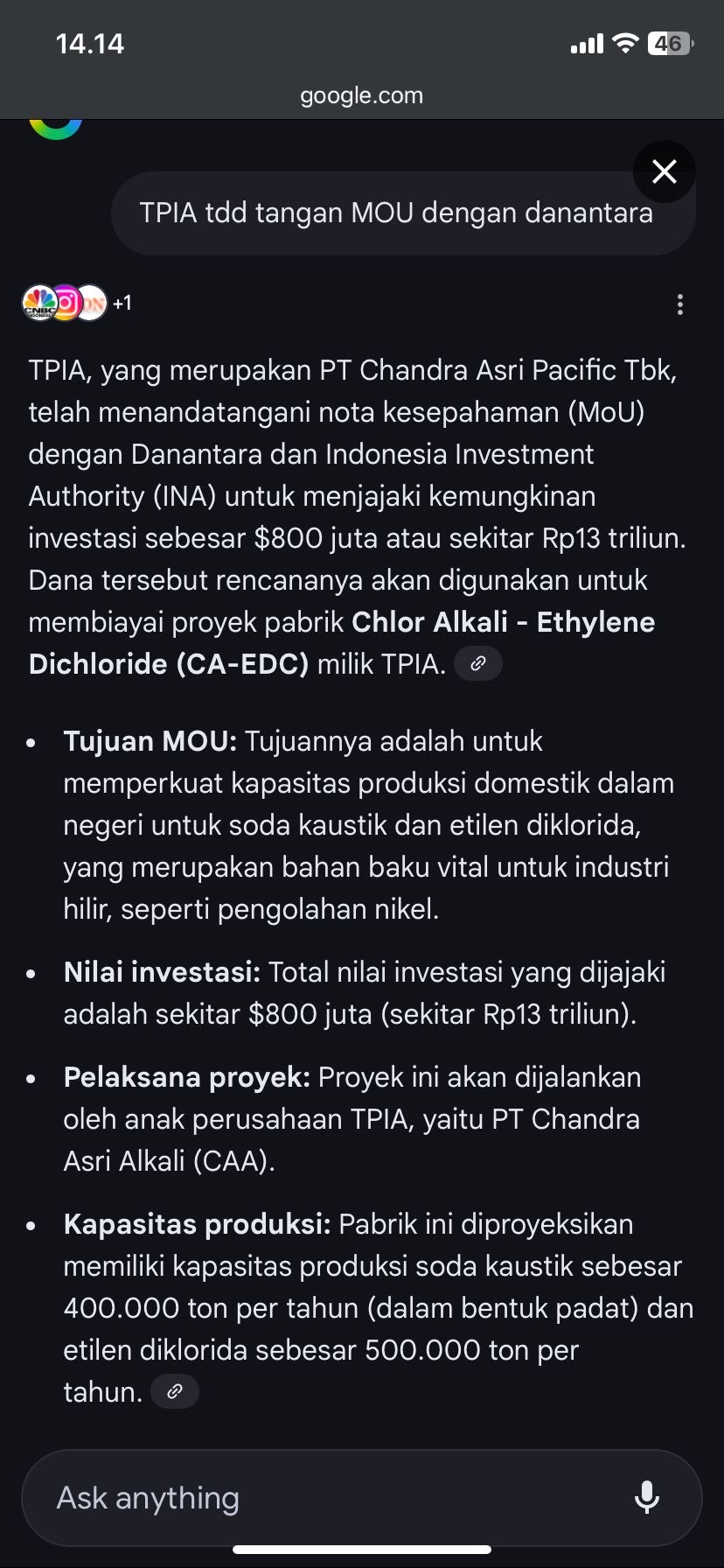The height and width of the screenshot is (1568, 724).
Task: Close the AI mode overlay
Action: point(665,171)
